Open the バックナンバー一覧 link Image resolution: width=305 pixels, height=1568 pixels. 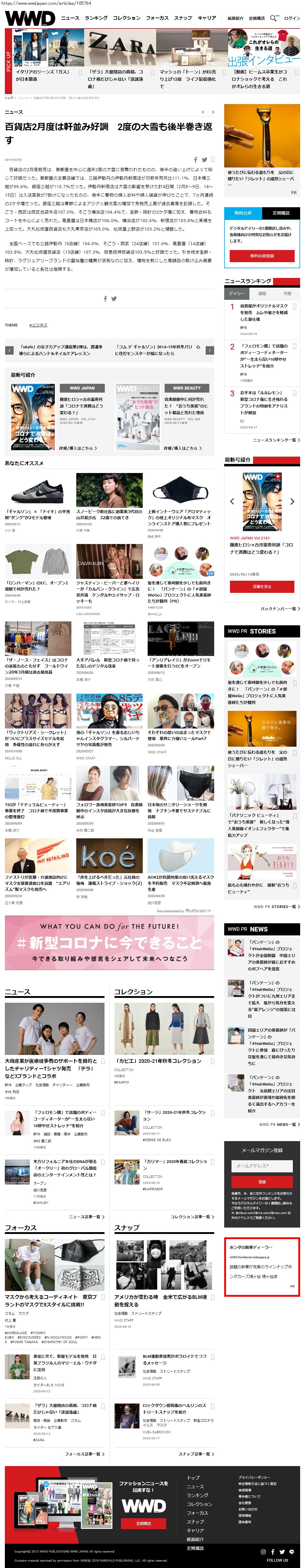(x=279, y=608)
